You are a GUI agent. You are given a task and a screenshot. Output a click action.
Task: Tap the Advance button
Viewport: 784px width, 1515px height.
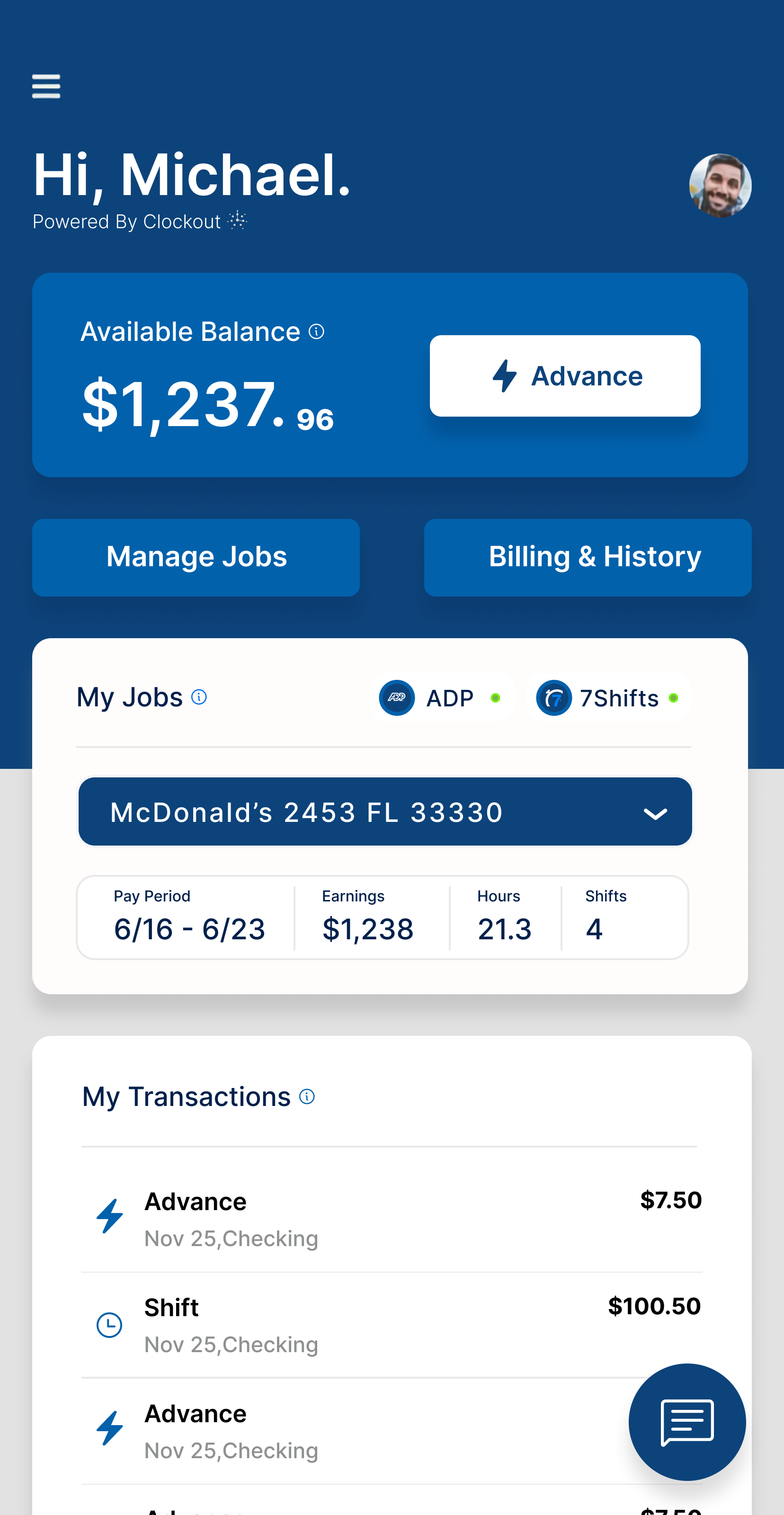[x=565, y=376]
